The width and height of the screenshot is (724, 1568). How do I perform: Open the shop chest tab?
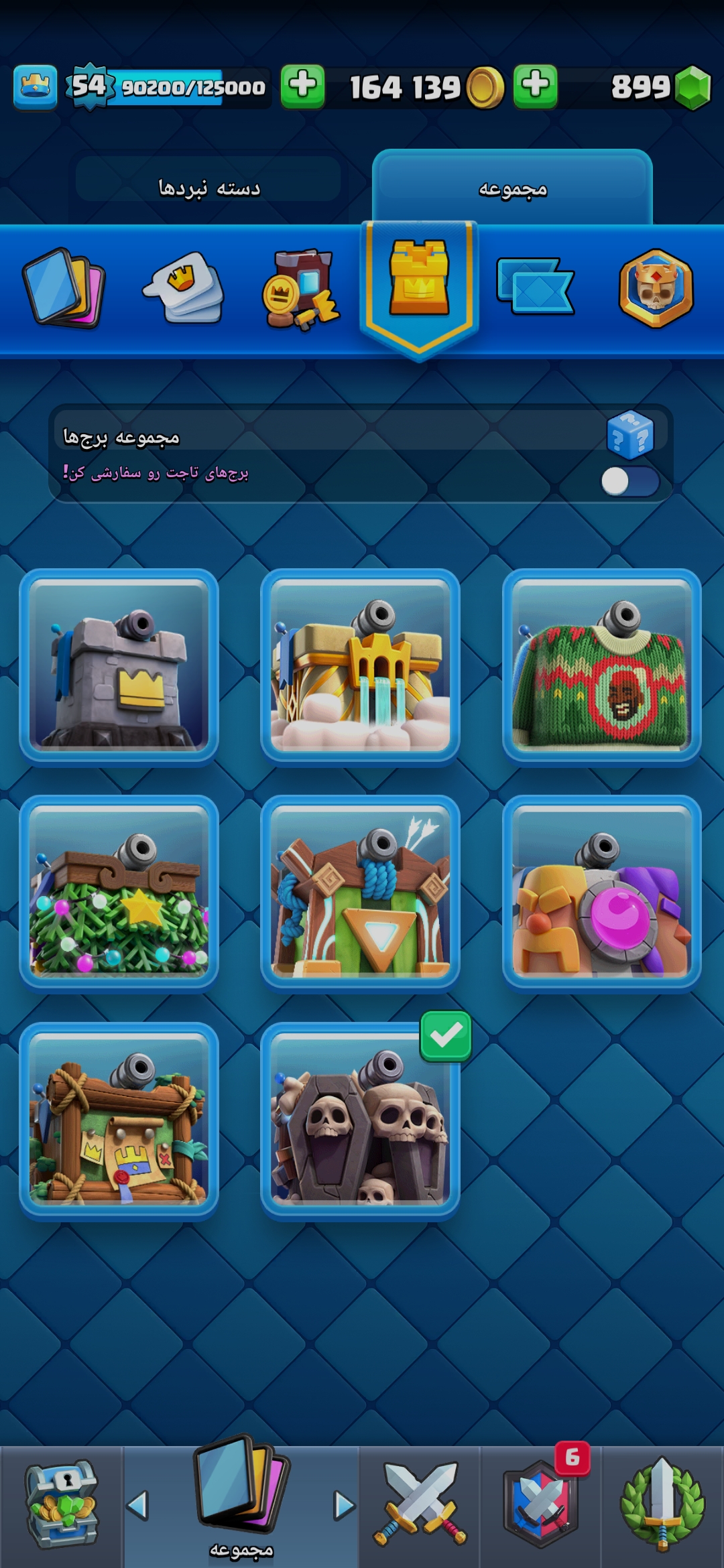click(x=62, y=1505)
